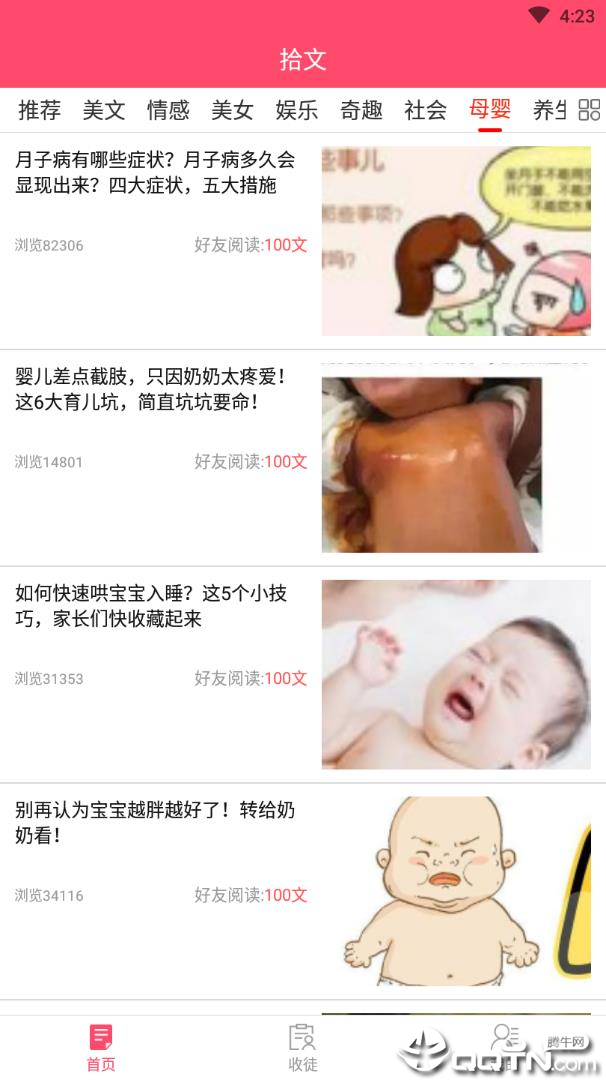Tap the 母婴 tab

tap(490, 110)
